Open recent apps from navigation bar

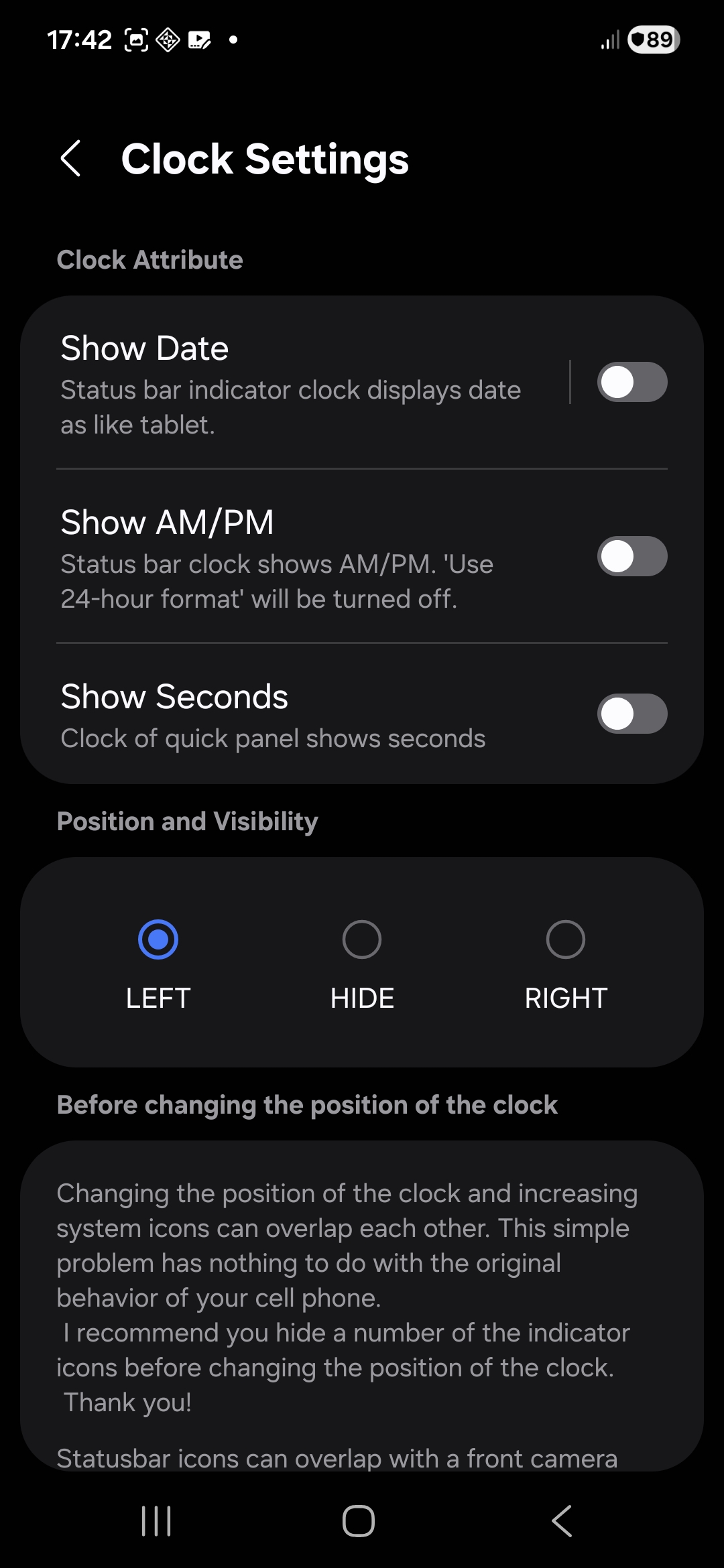(157, 1521)
